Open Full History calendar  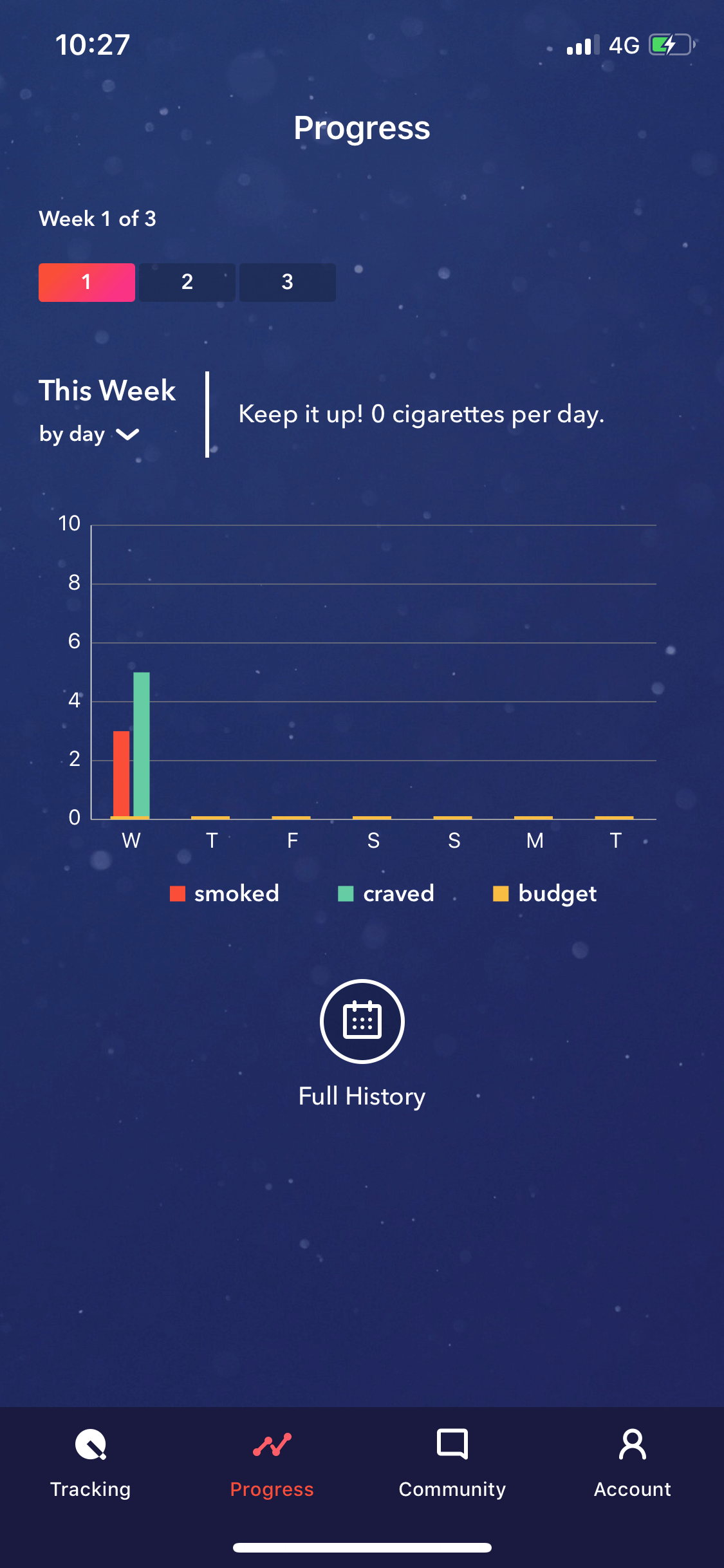pos(362,1021)
